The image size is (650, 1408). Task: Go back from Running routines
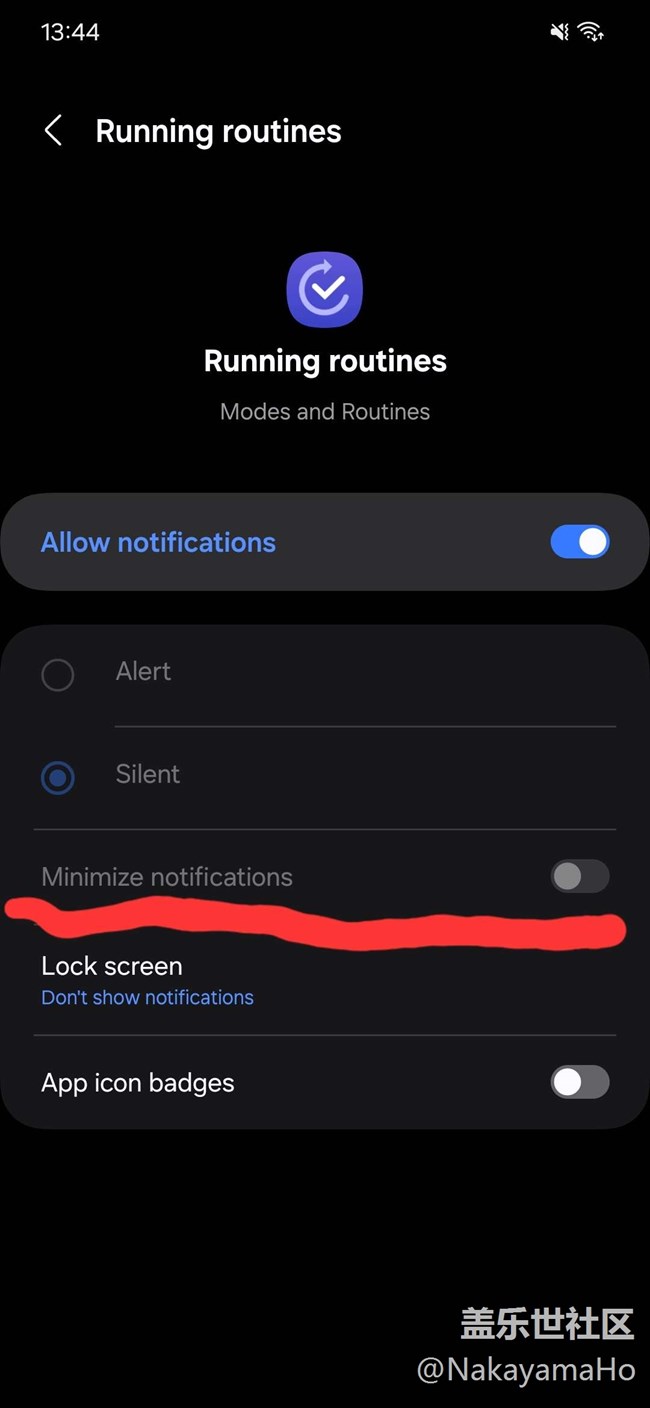pos(54,131)
